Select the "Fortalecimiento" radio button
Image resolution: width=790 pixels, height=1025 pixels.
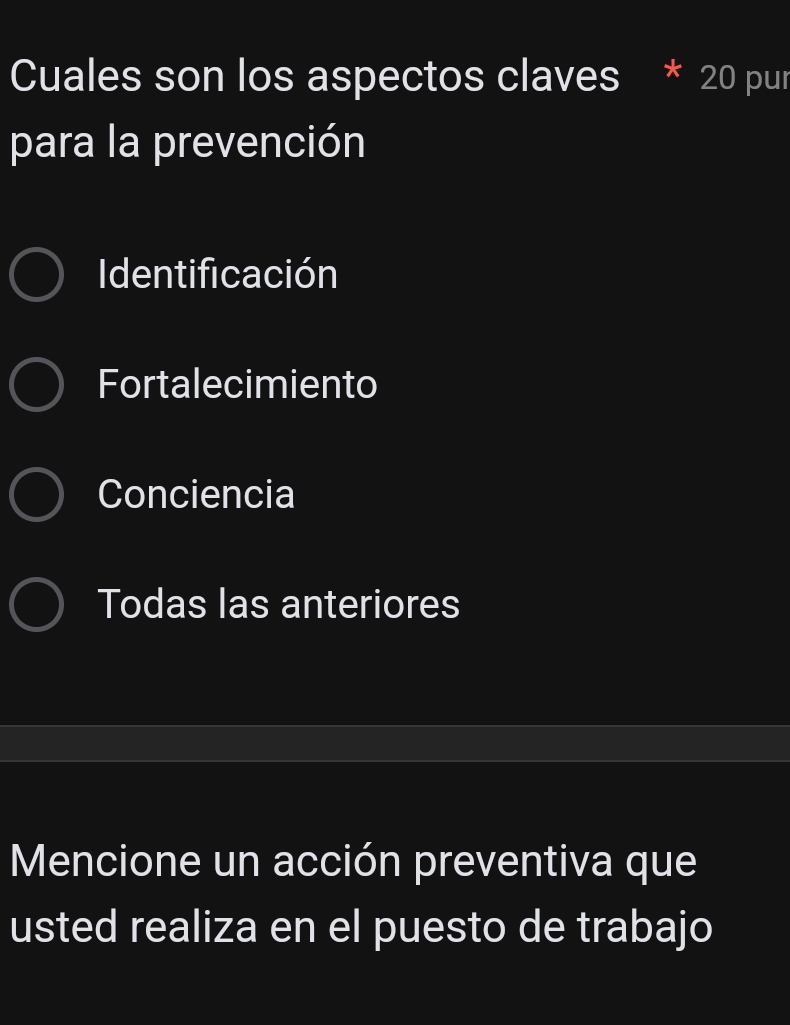[x=36, y=384]
